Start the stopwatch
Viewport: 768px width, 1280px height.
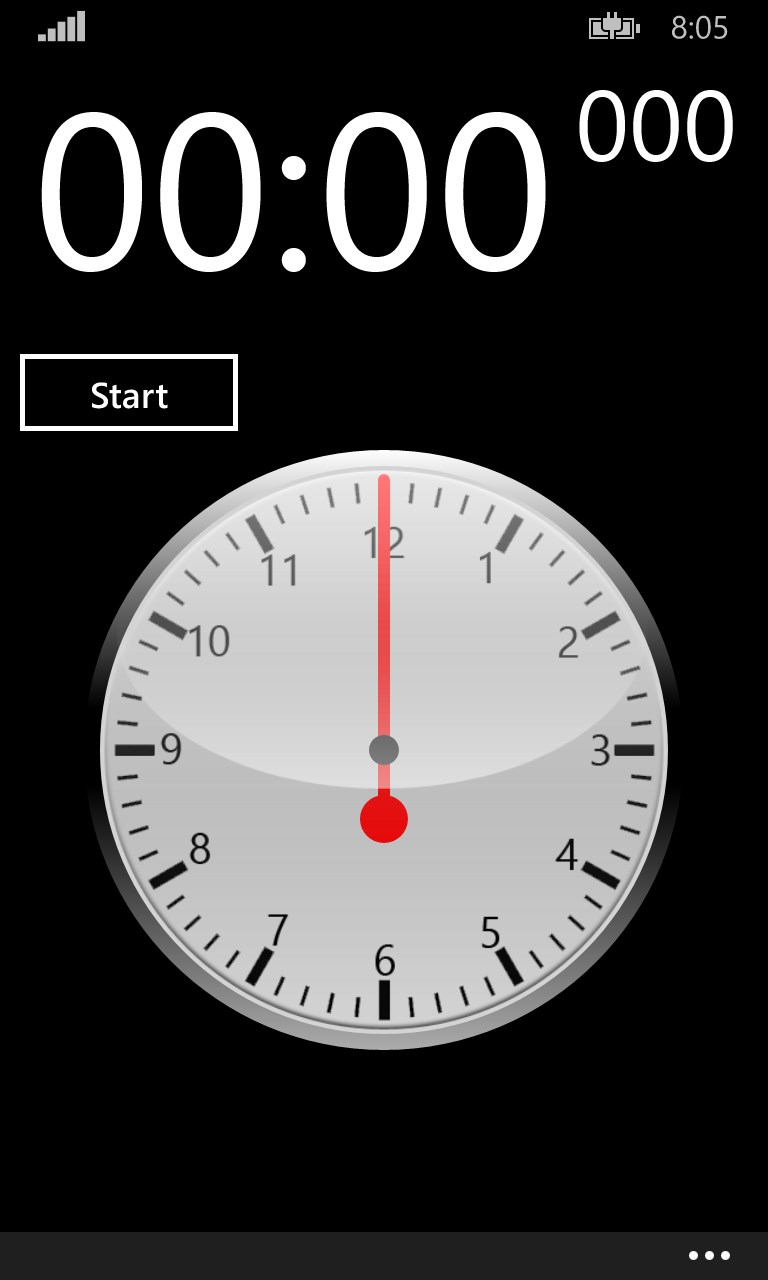[129, 393]
